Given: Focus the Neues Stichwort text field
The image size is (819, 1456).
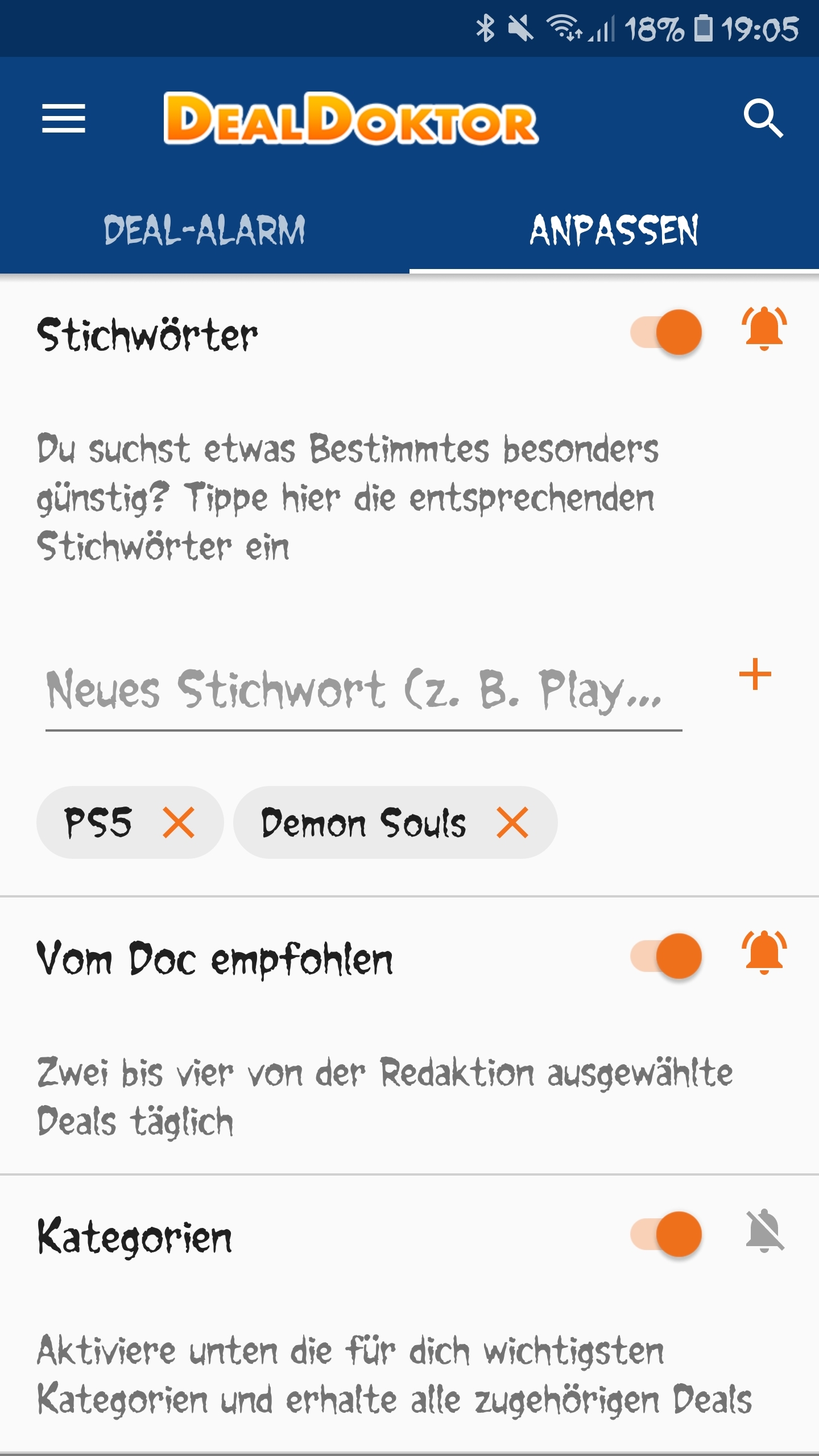Looking at the screenshot, I should (364, 690).
